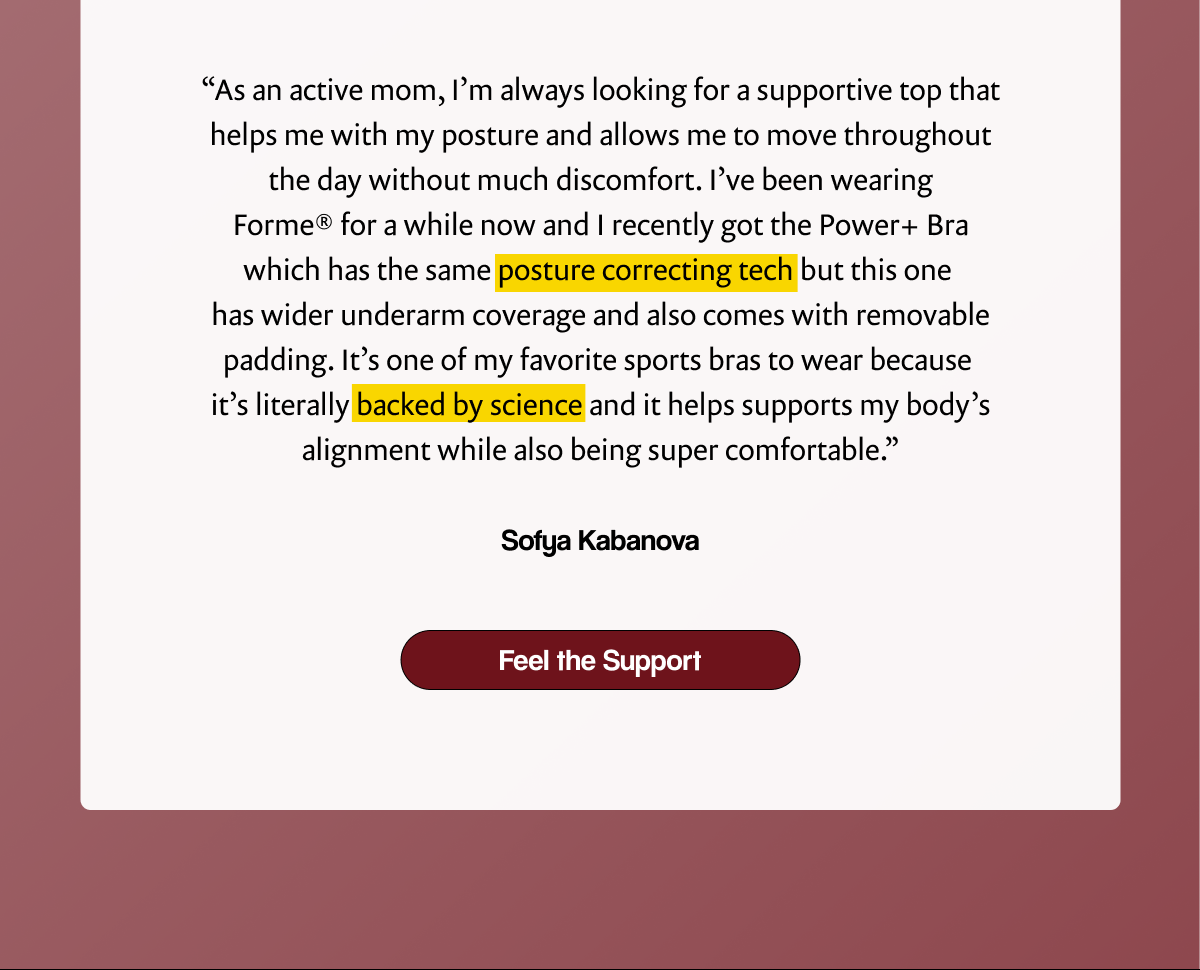
Task: Tap the Feel the Support button
Action: 600,660
